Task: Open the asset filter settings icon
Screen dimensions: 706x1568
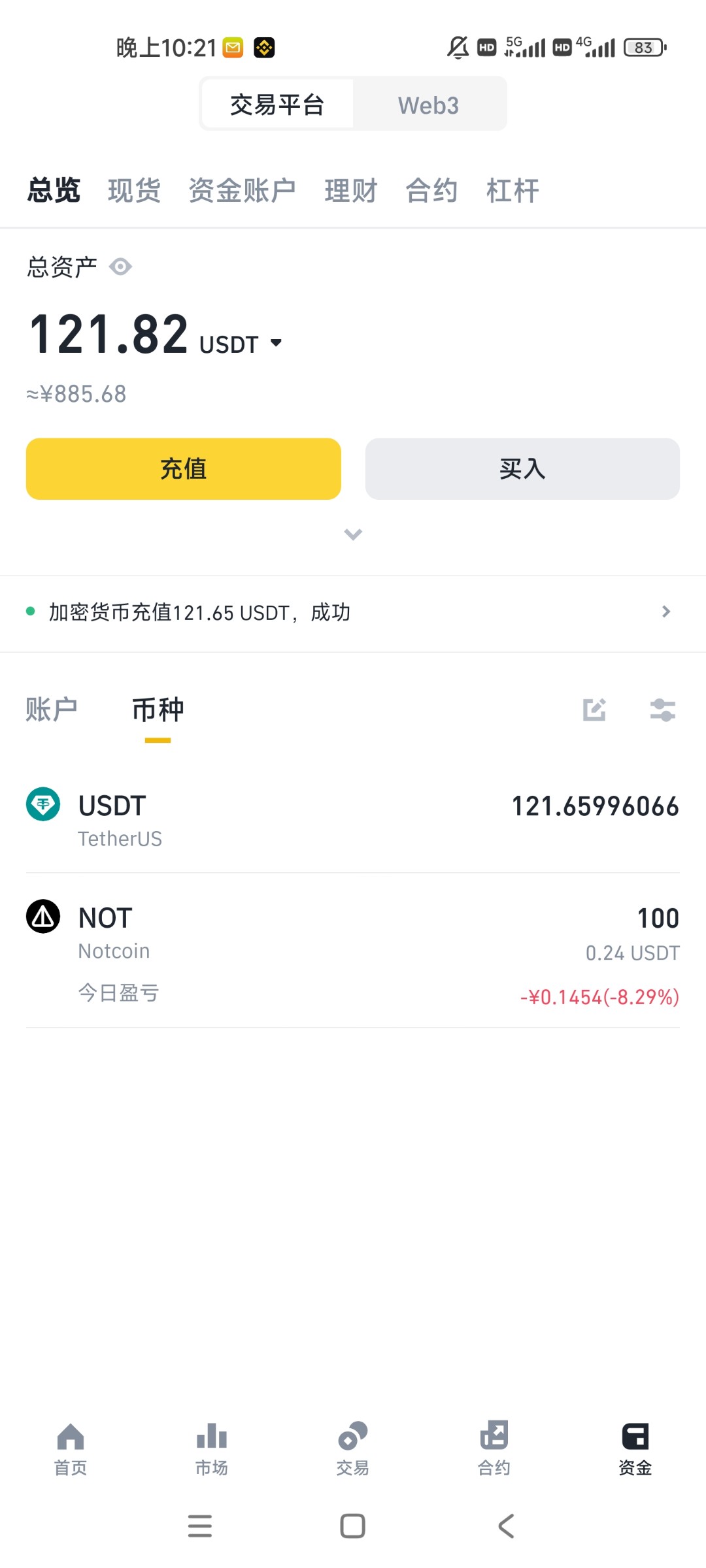Action: pos(662,710)
